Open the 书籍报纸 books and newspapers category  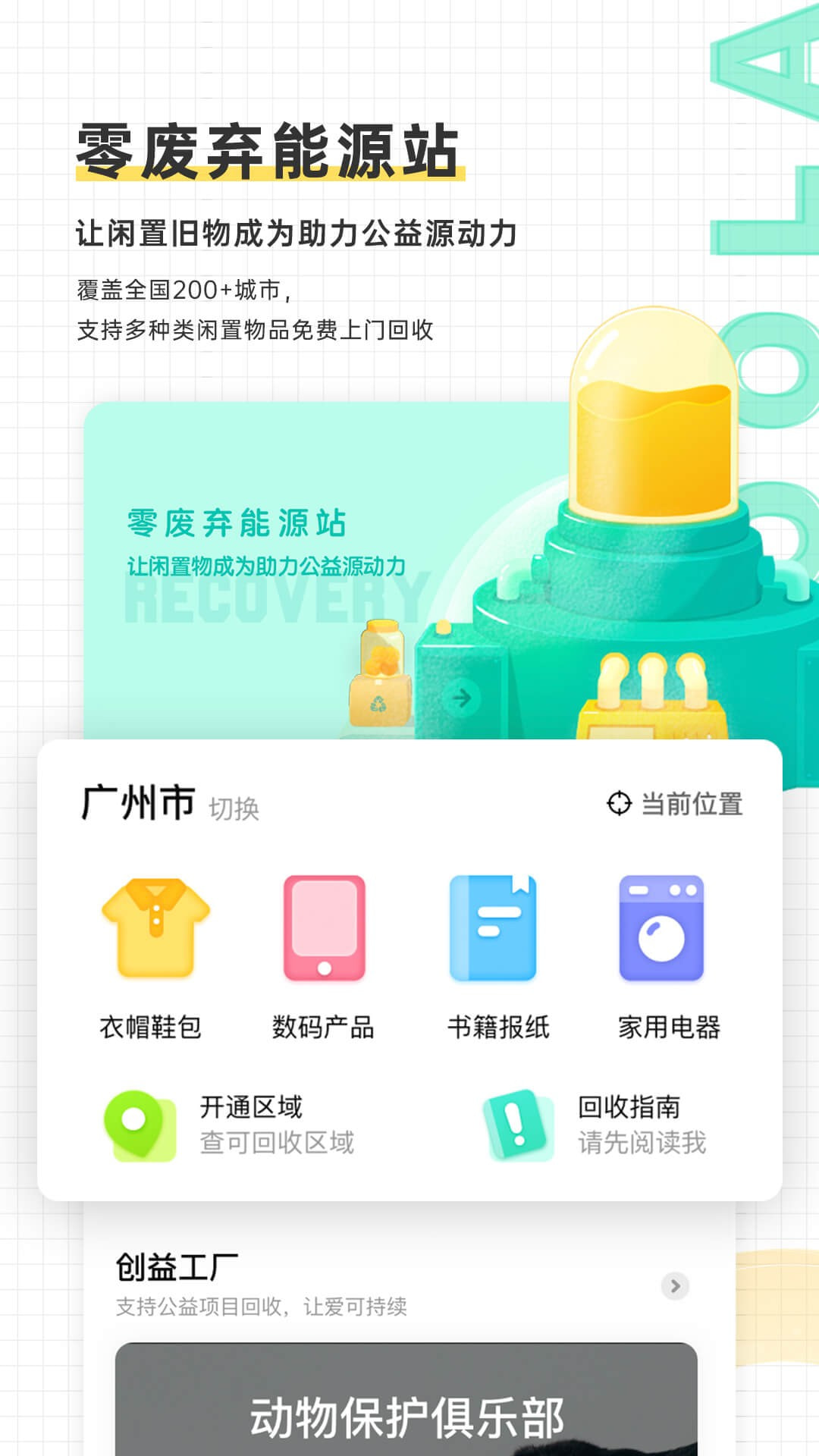493,928
